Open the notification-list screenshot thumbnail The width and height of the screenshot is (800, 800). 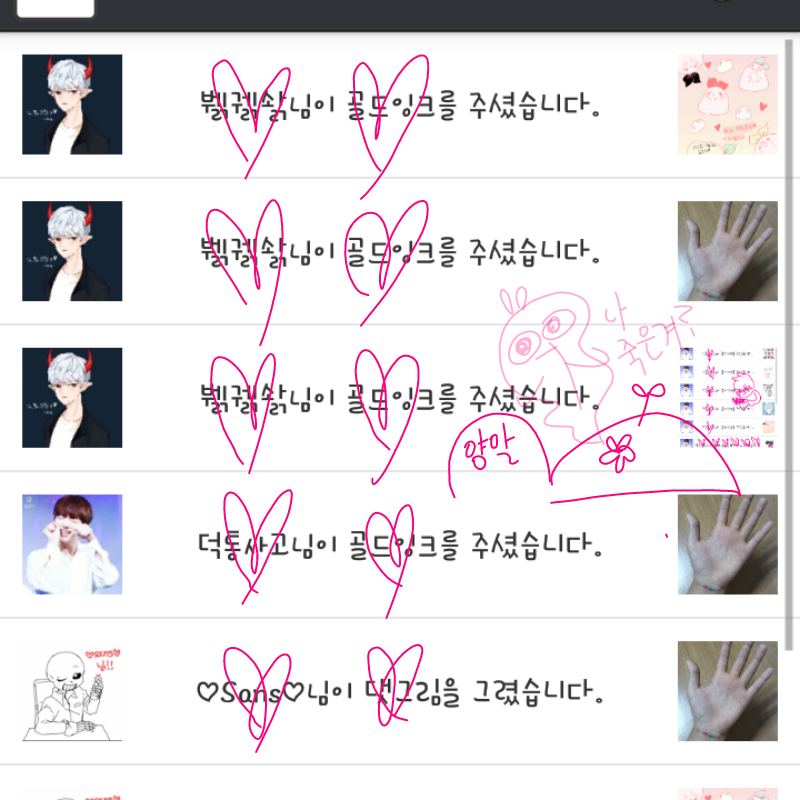(727, 398)
